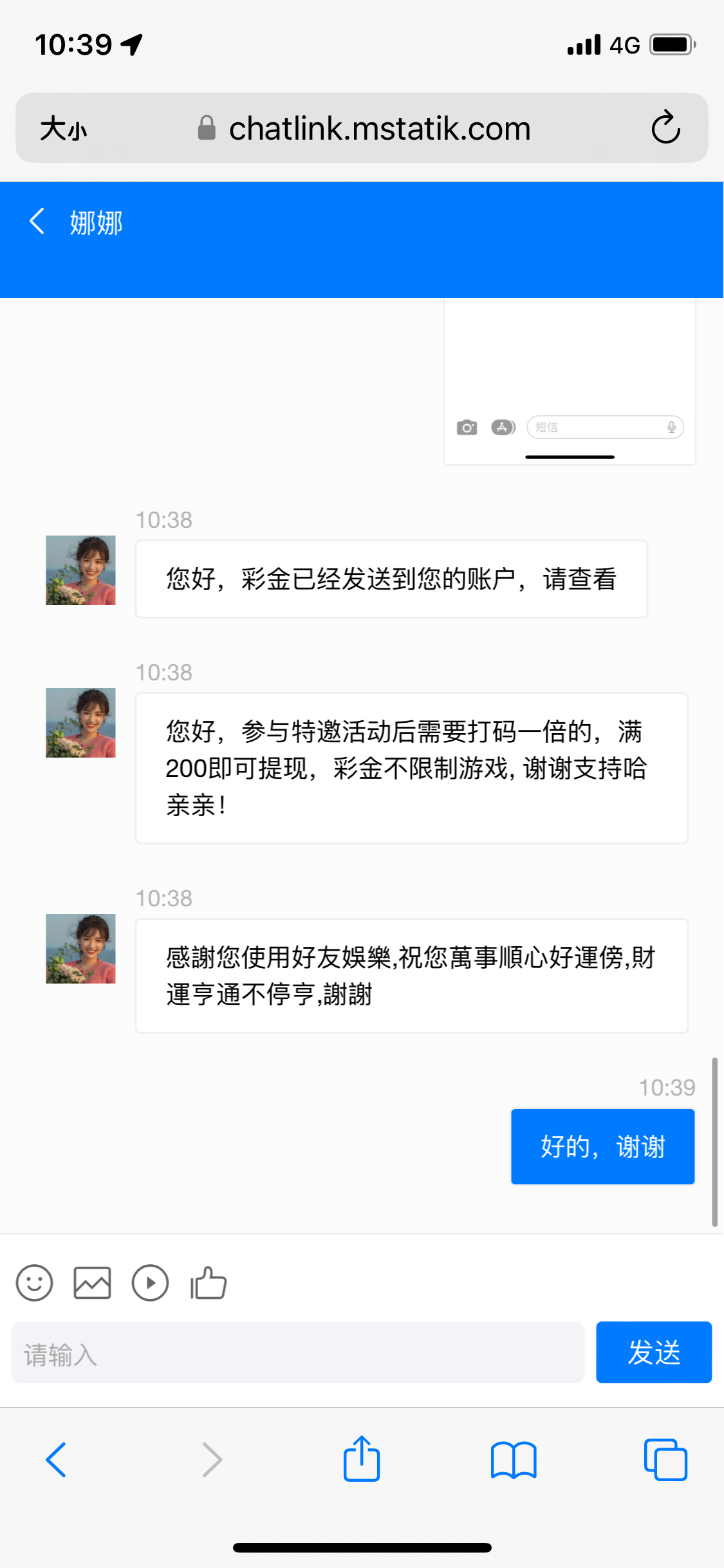724x1568 pixels.
Task: Reload the chatlink page
Action: point(665,127)
